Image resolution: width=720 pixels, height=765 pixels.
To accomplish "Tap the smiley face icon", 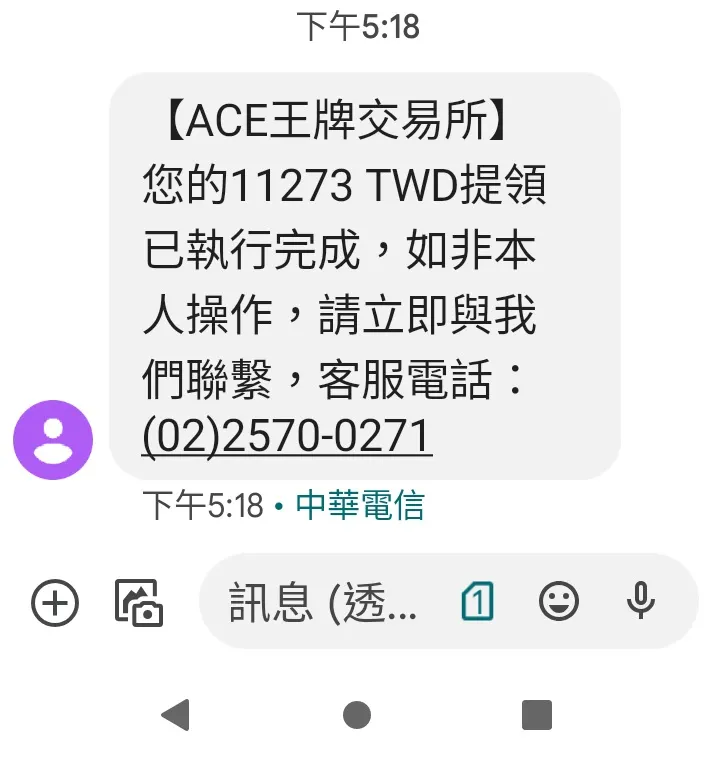I will pyautogui.click(x=560, y=602).
